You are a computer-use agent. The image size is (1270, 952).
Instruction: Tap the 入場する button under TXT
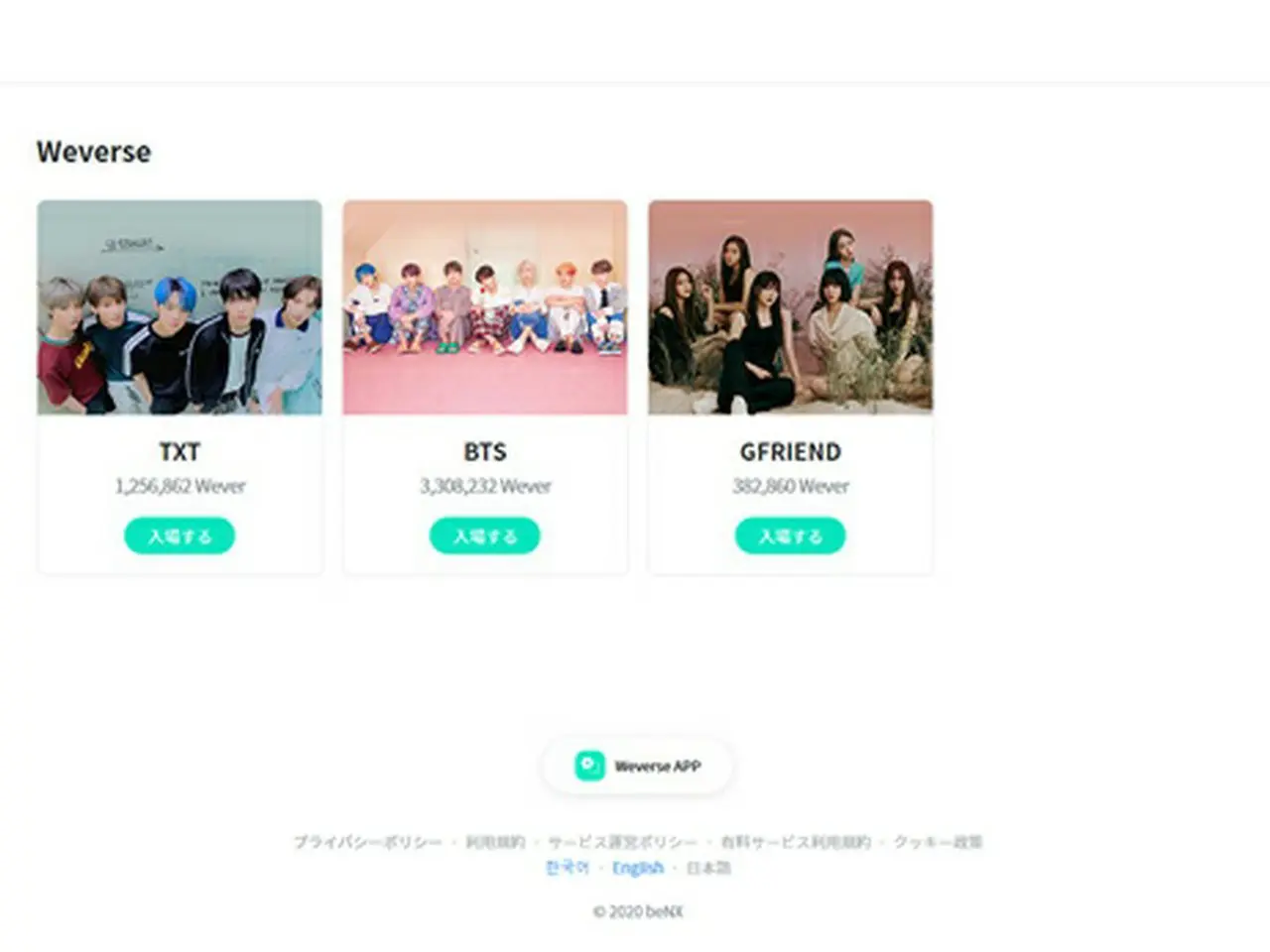(x=180, y=535)
